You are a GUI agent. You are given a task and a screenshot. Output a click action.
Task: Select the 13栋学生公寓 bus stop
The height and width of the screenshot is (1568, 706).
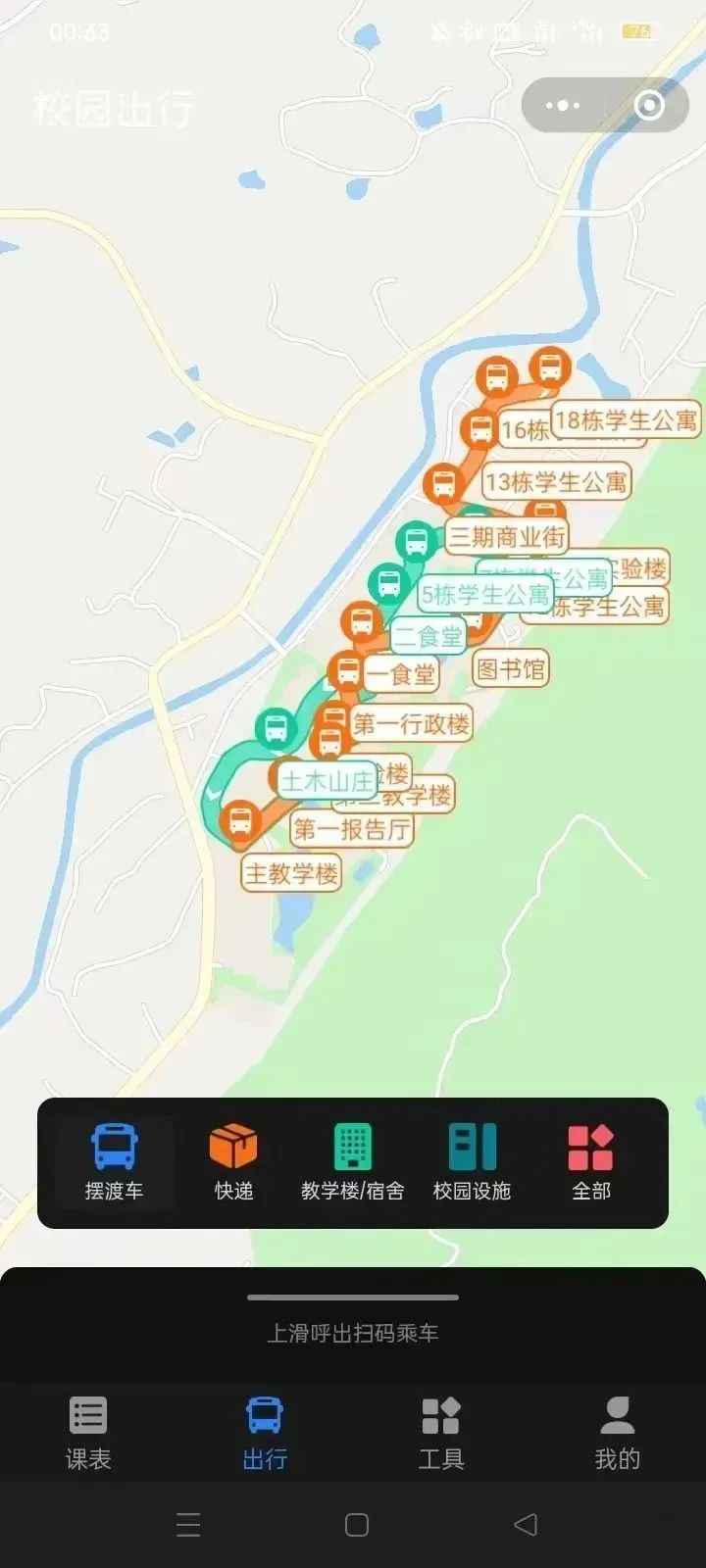click(x=555, y=481)
